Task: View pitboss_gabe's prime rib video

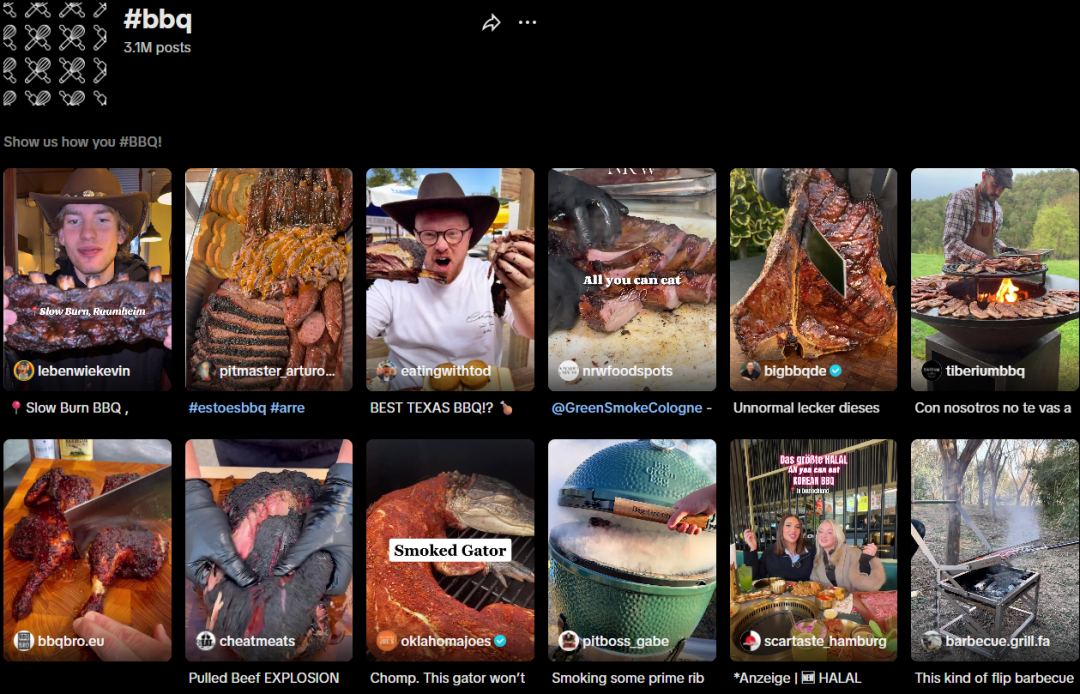Action: (632, 549)
